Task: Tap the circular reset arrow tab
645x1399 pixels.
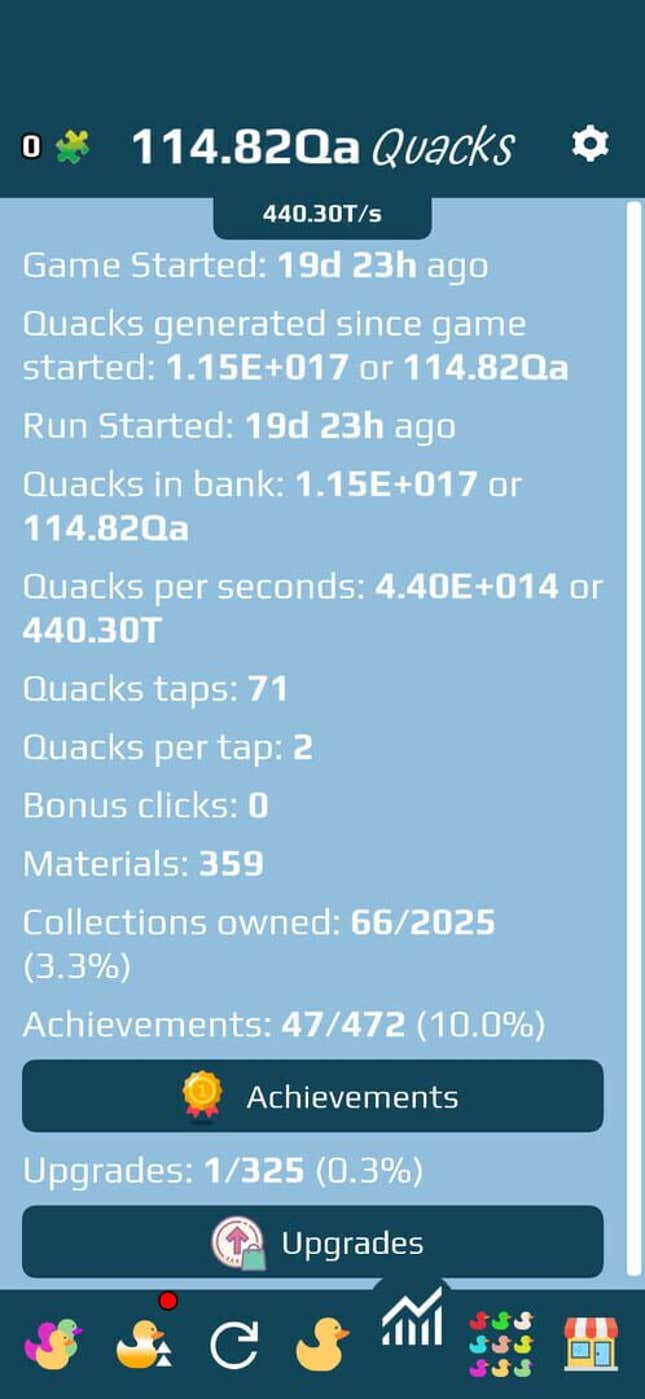Action: coord(234,1345)
